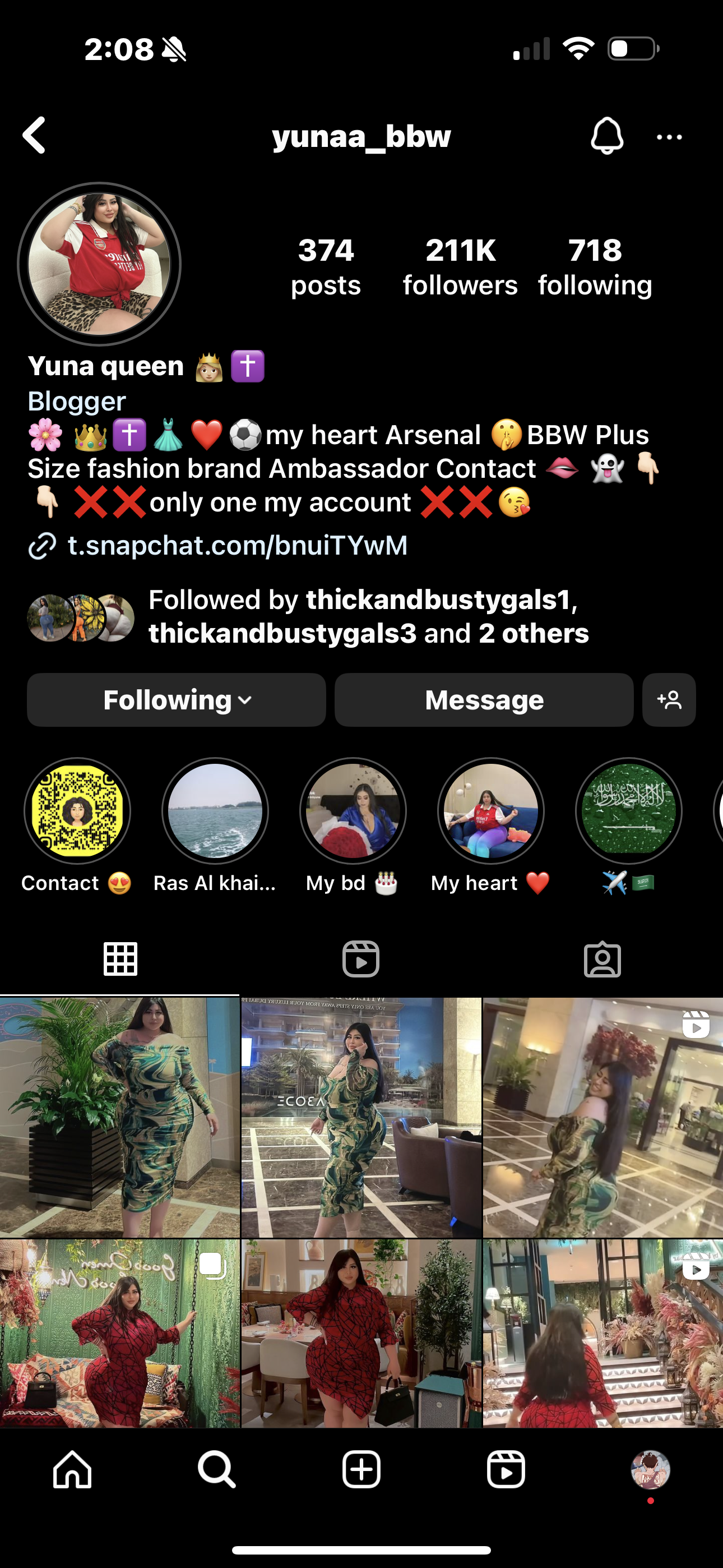The height and width of the screenshot is (1568, 723).
Task: Open the My heart story highlight
Action: pyautogui.click(x=490, y=811)
